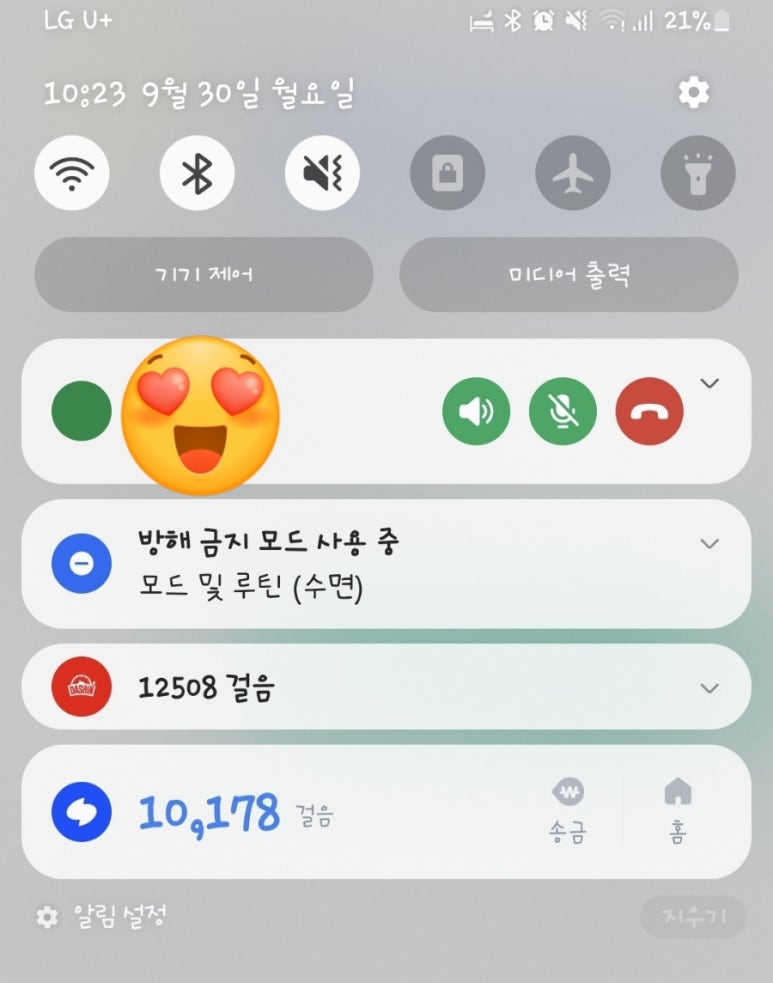This screenshot has width=773, height=983.
Task: Open 미디어 출력 media output
Action: pos(568,274)
